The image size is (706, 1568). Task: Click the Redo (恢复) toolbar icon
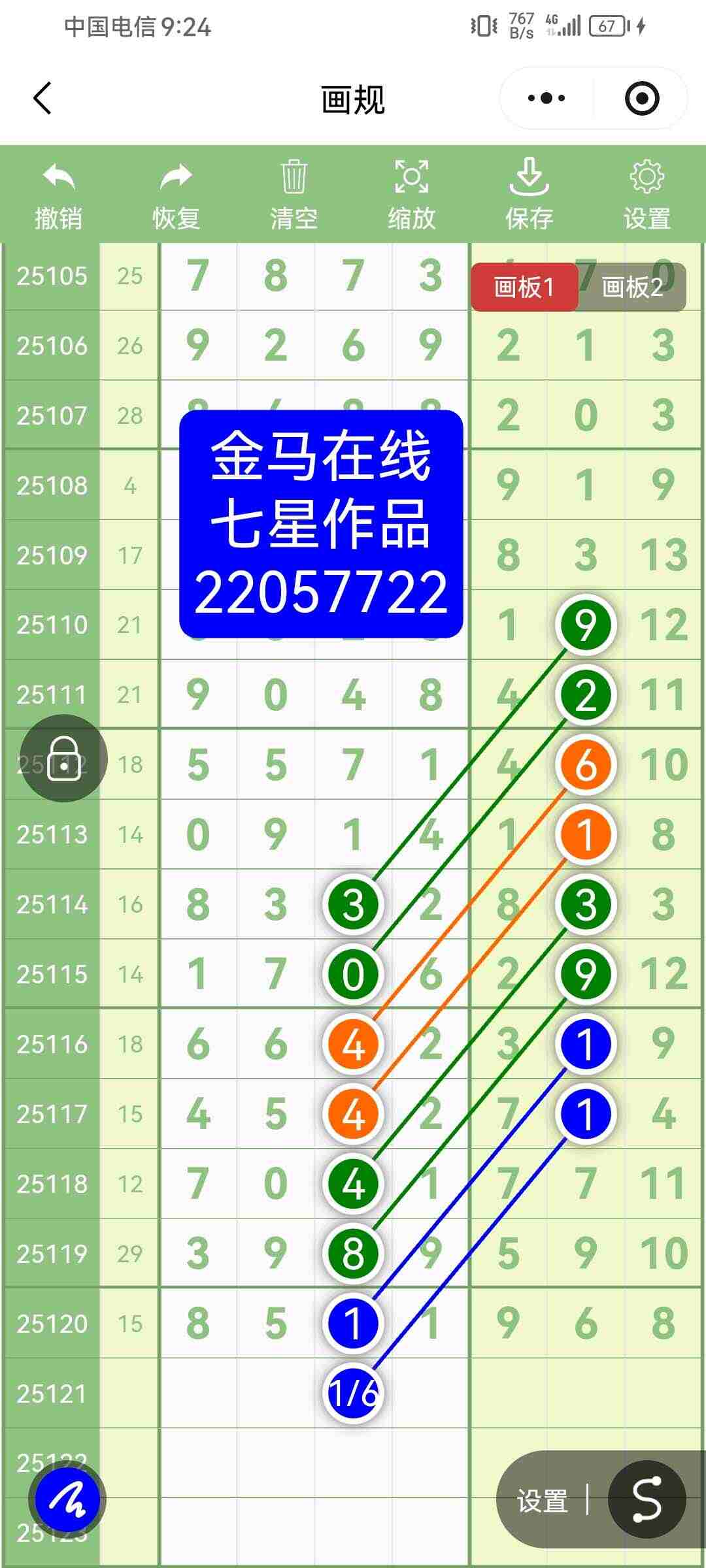click(x=174, y=189)
